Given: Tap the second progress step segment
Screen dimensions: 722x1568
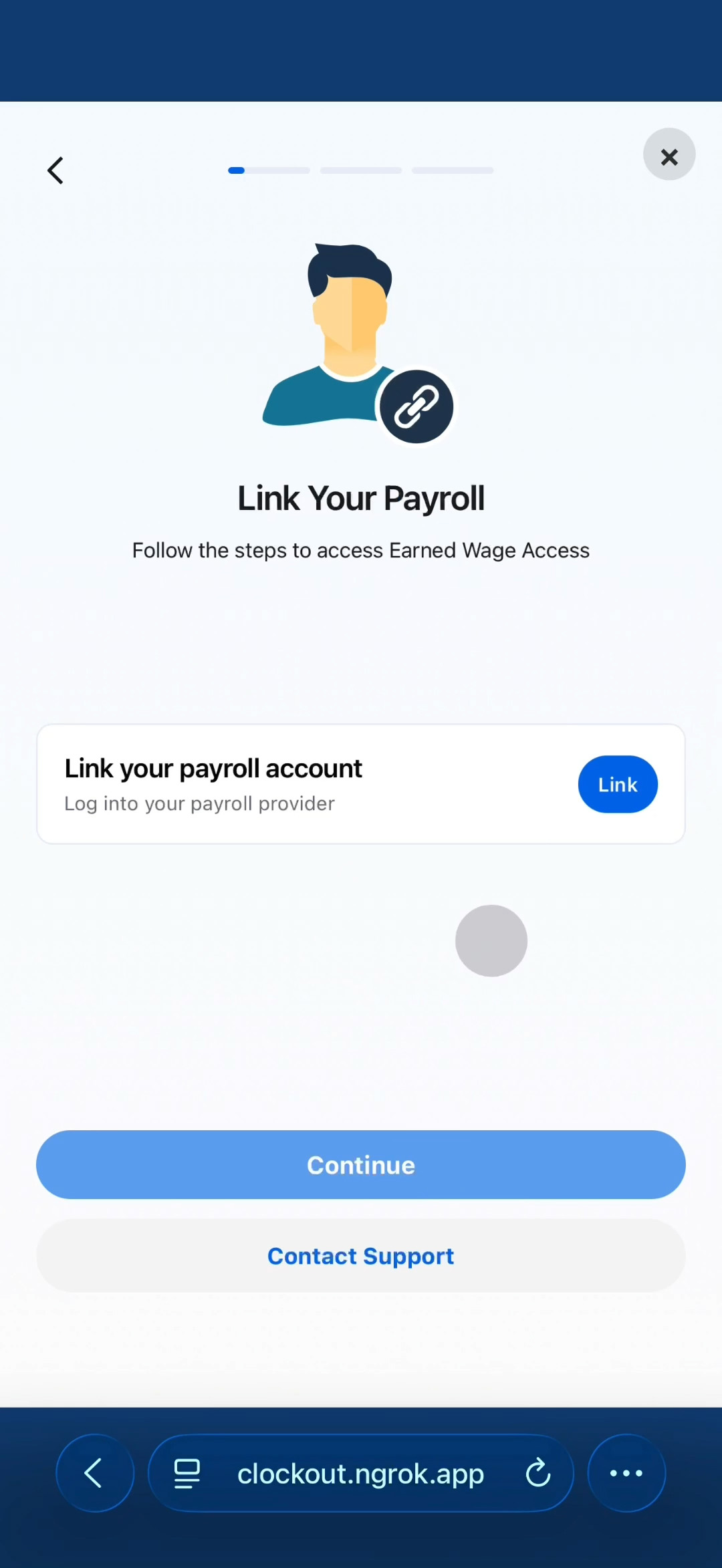Looking at the screenshot, I should [x=360, y=170].
